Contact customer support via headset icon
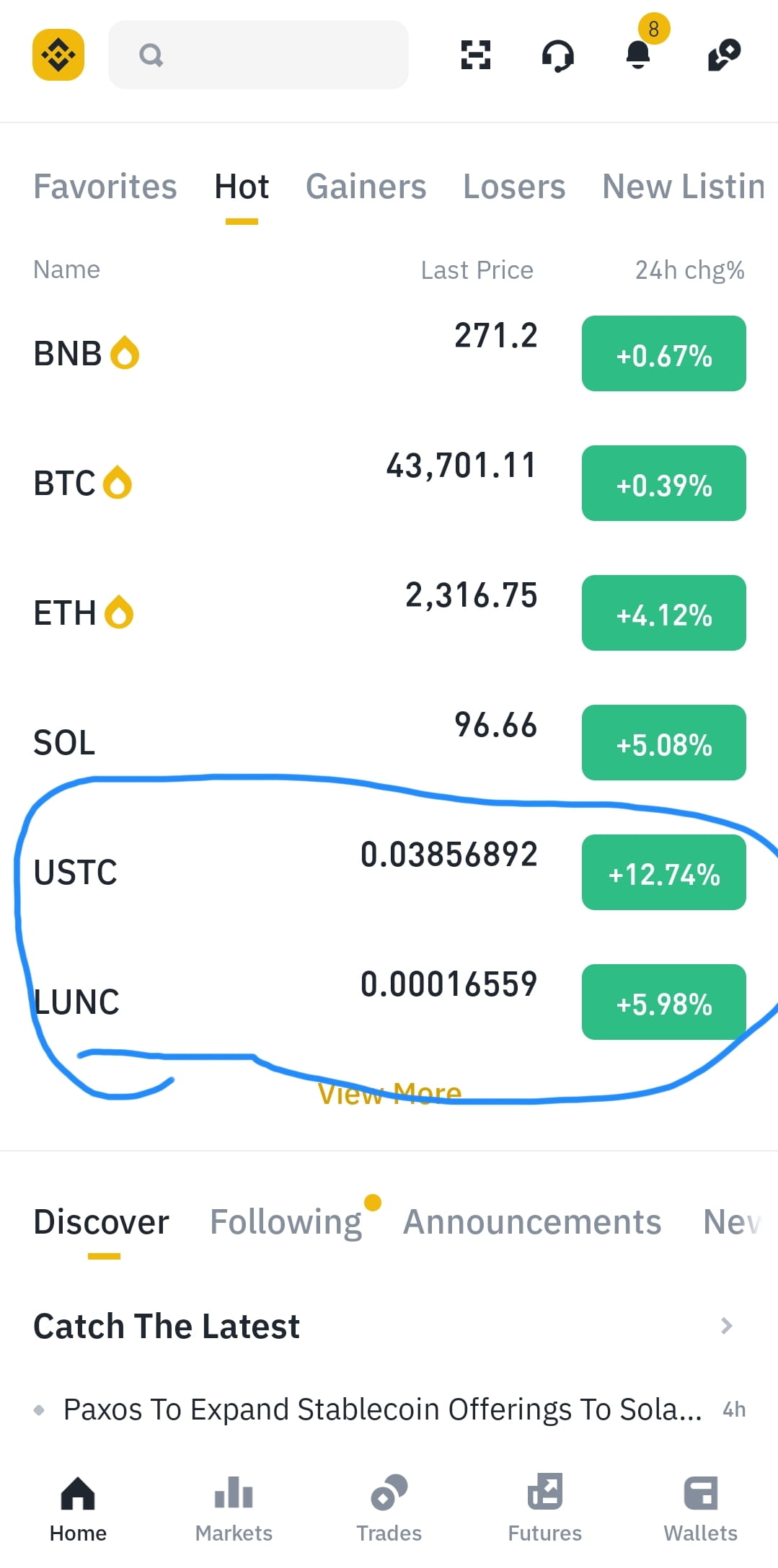The height and width of the screenshot is (1568, 778). tap(557, 55)
